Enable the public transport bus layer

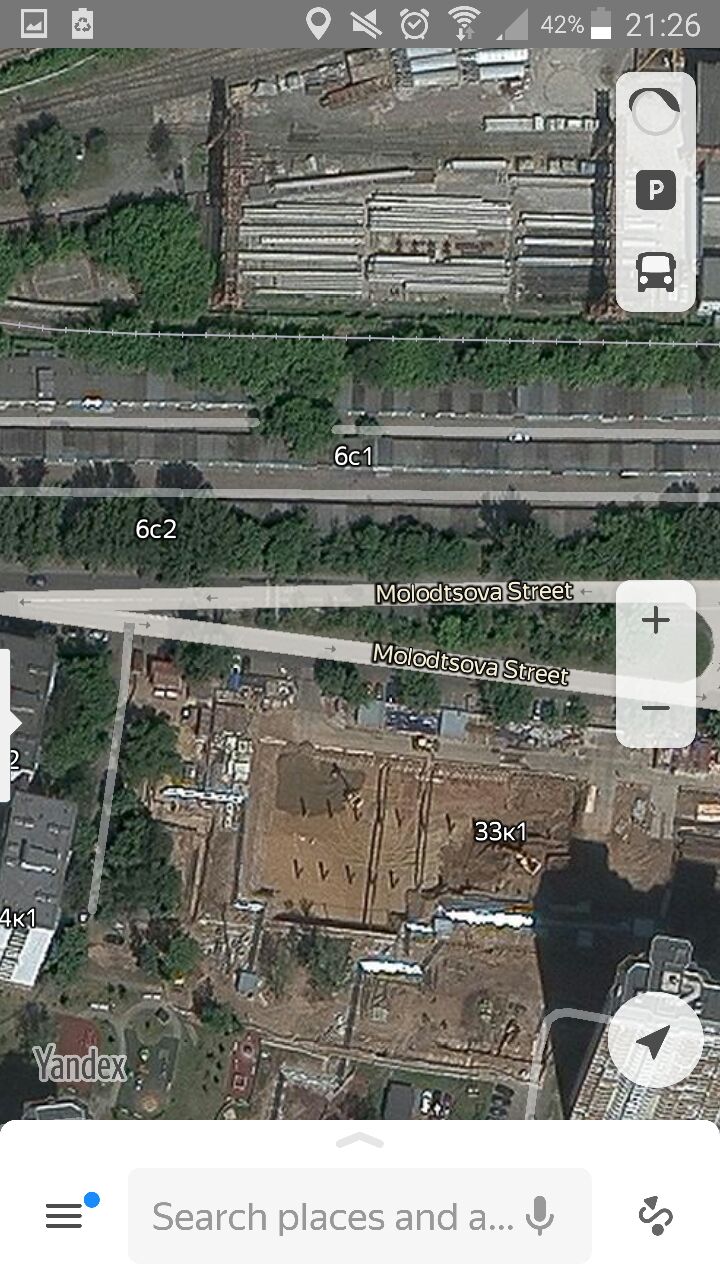655,271
